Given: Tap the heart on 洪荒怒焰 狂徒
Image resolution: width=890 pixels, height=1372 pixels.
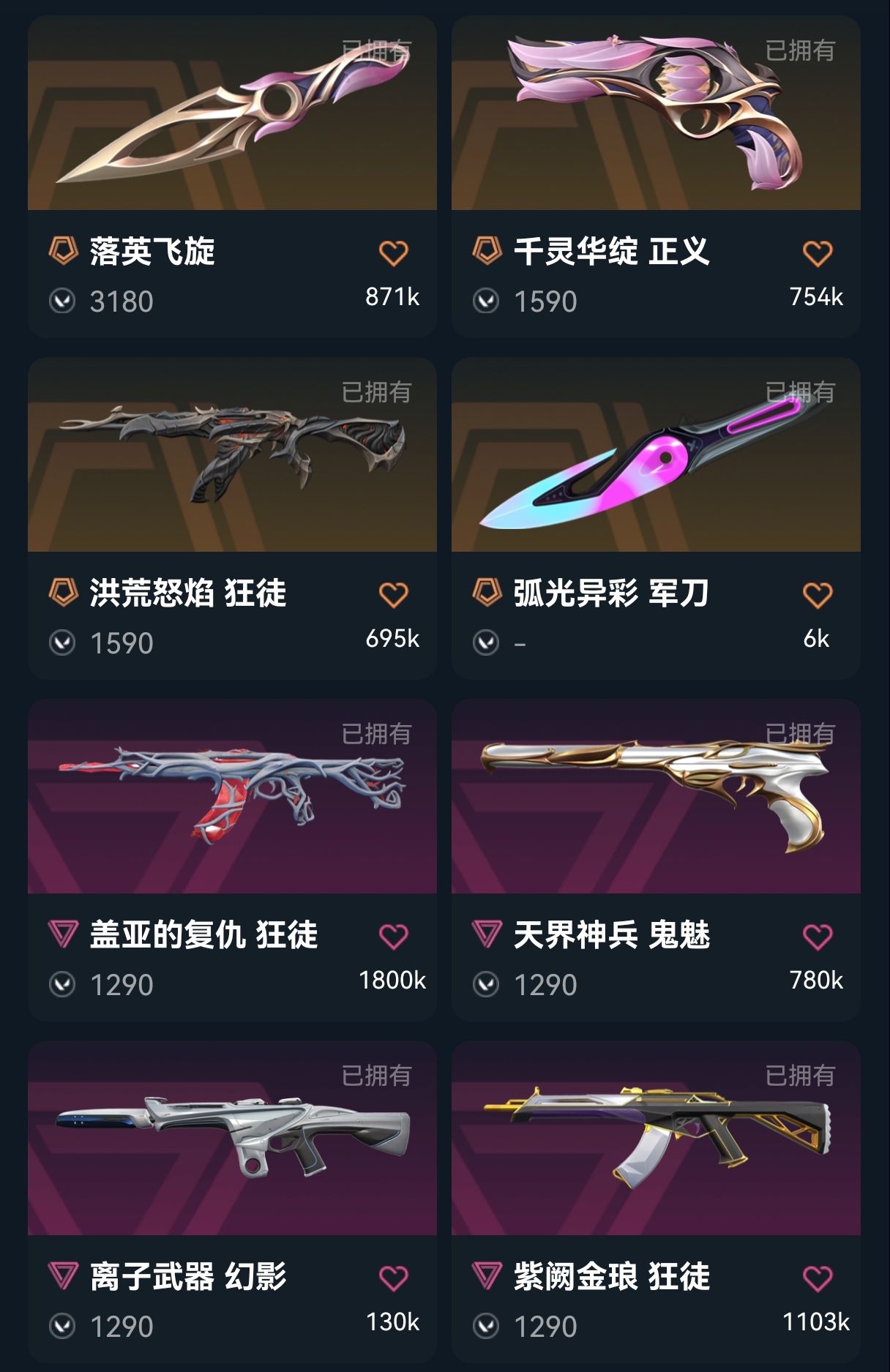Looking at the screenshot, I should [393, 595].
